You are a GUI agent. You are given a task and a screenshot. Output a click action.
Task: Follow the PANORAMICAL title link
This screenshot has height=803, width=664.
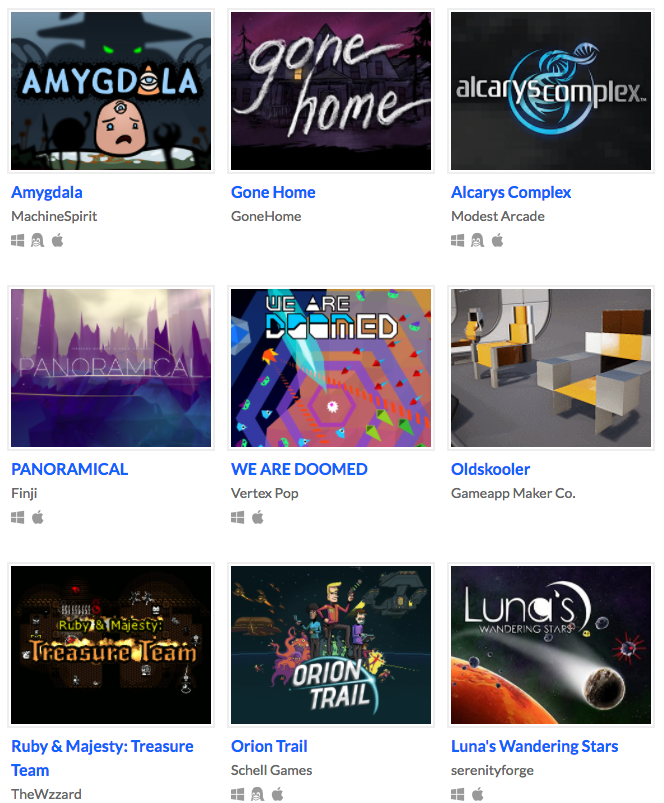coord(69,469)
